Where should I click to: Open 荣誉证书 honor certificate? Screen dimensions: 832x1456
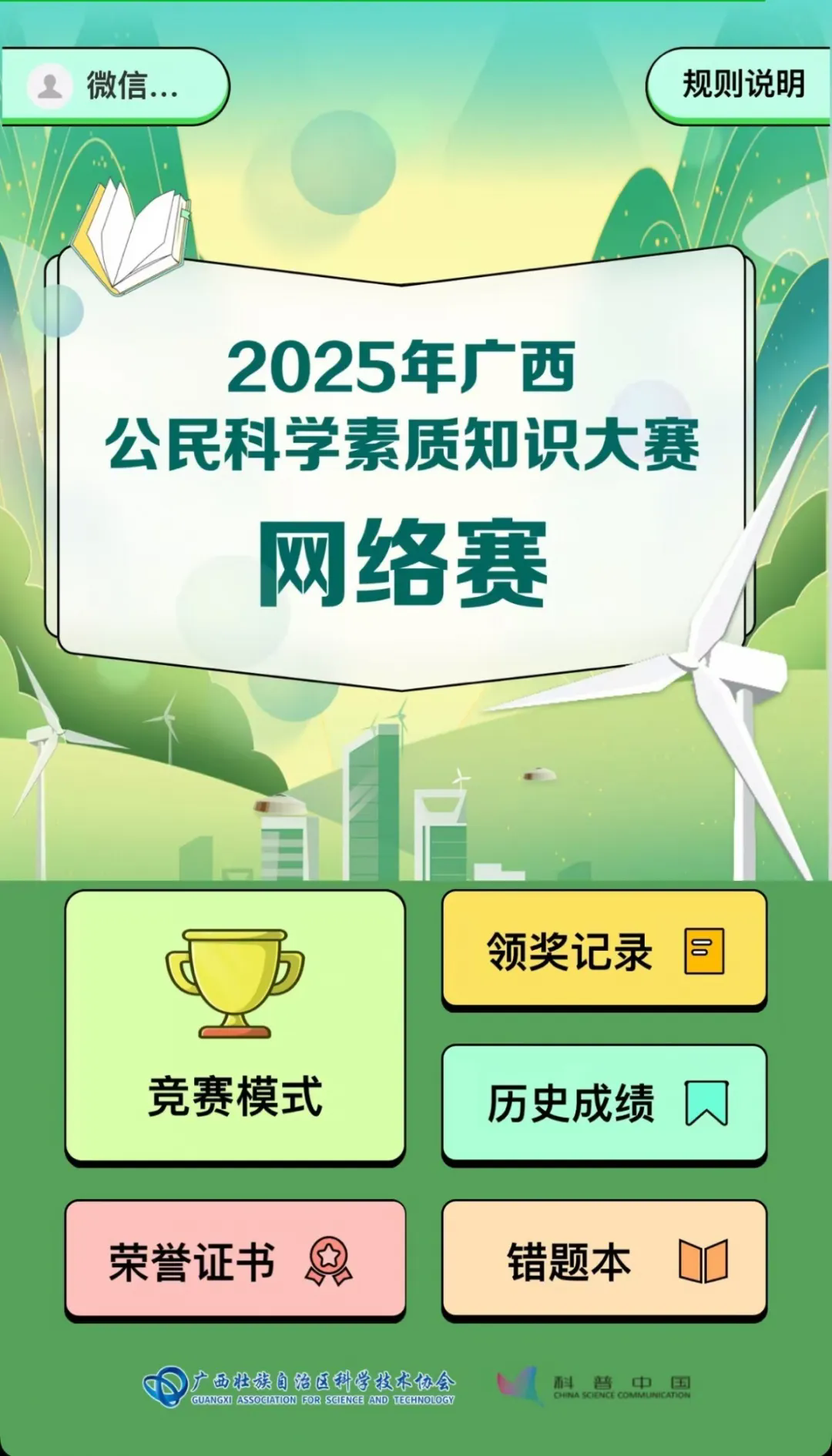click(x=235, y=1260)
